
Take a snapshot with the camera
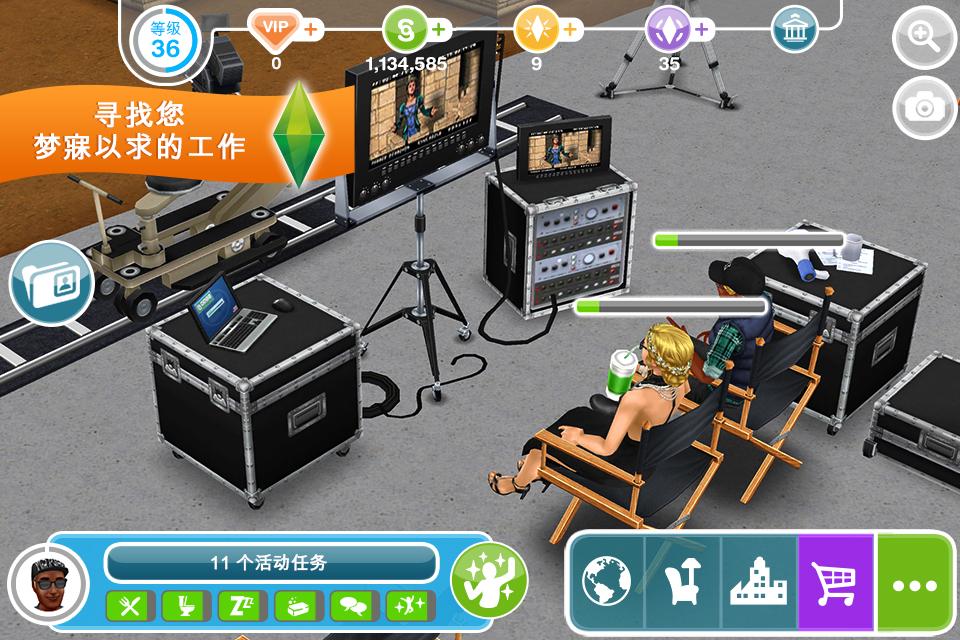[922, 106]
